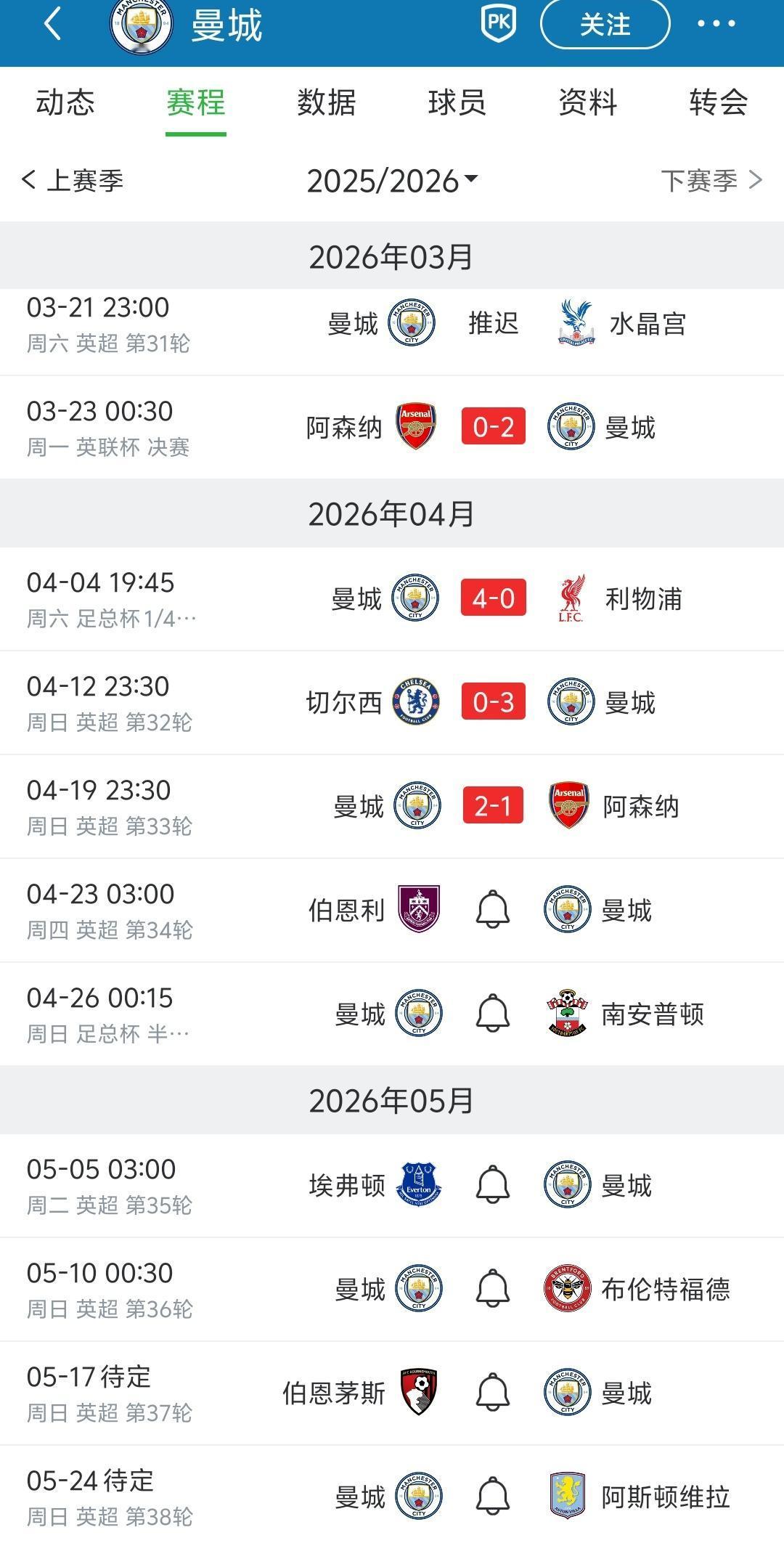Open the three-dot overflow menu
784x1559 pixels.
coord(716,25)
